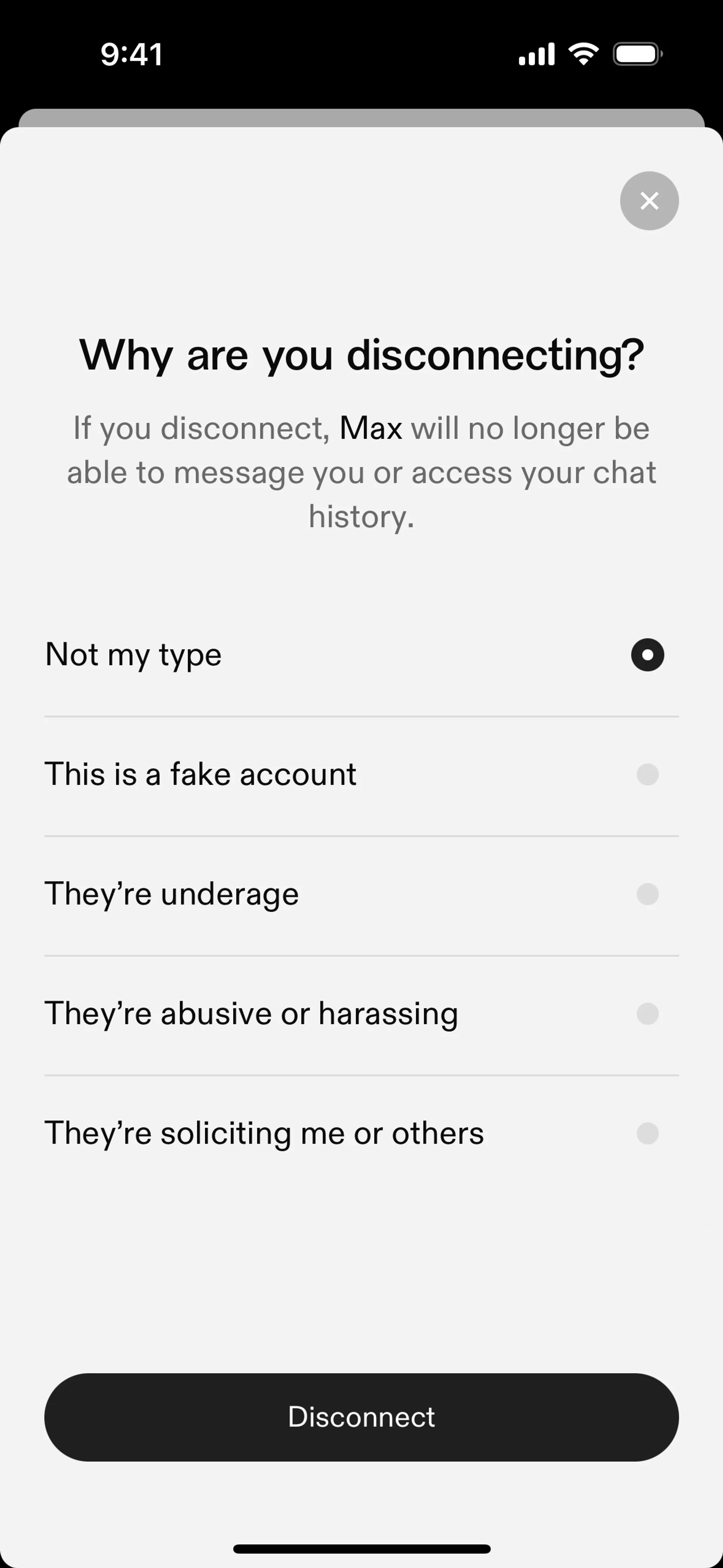723x1568 pixels.
Task: Pick 'They're abusive or harassing'
Action: (x=647, y=1013)
